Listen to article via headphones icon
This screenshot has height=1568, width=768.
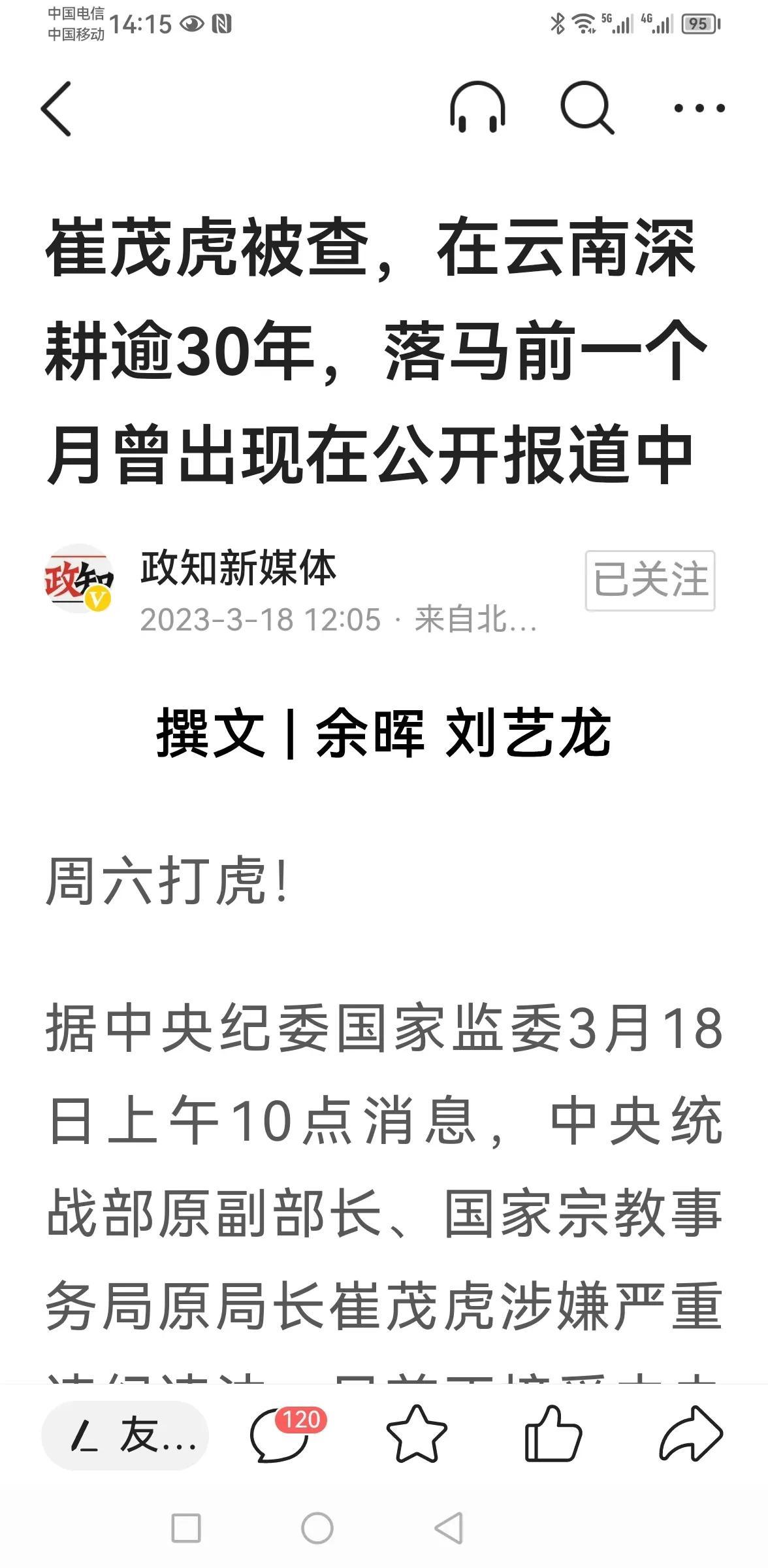click(x=477, y=108)
